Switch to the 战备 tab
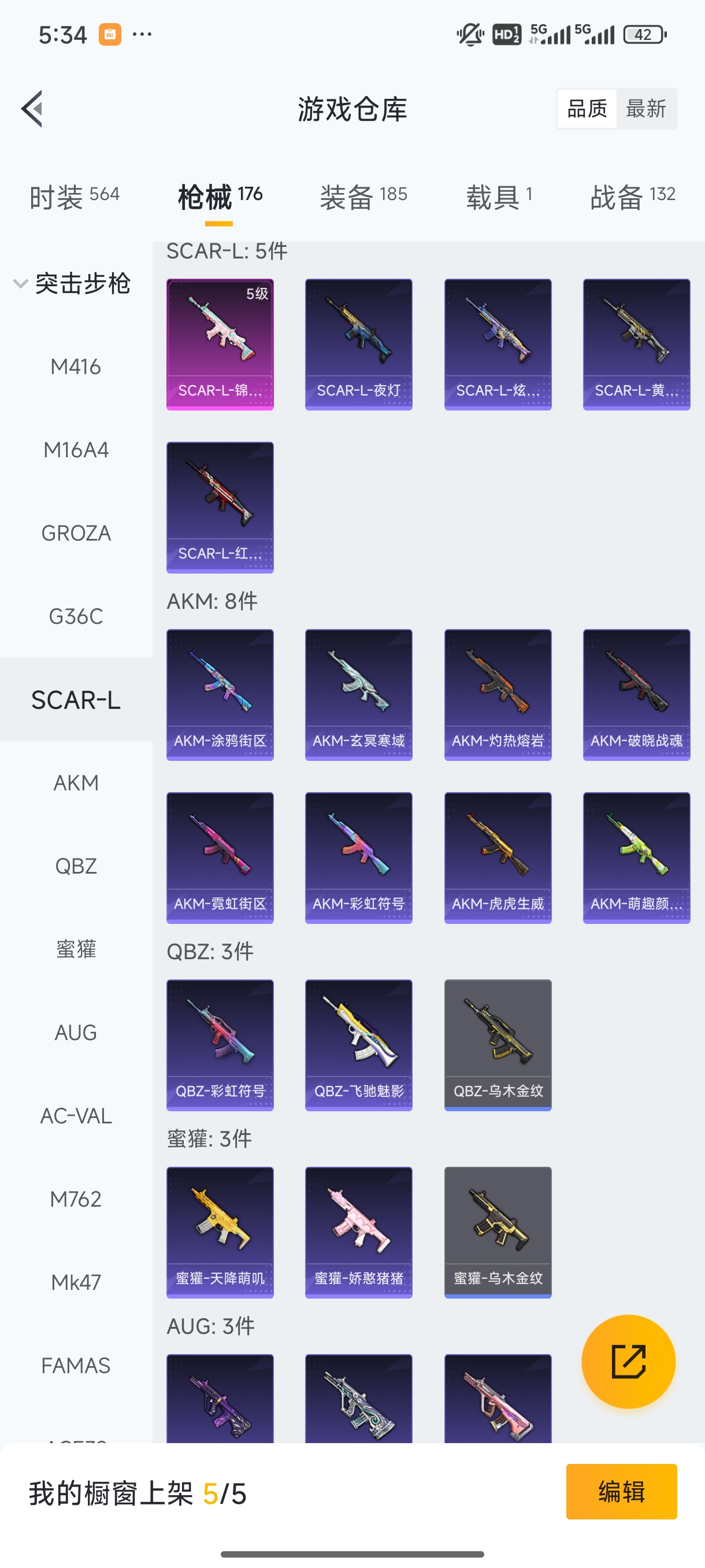The width and height of the screenshot is (705, 1568). coord(633,197)
